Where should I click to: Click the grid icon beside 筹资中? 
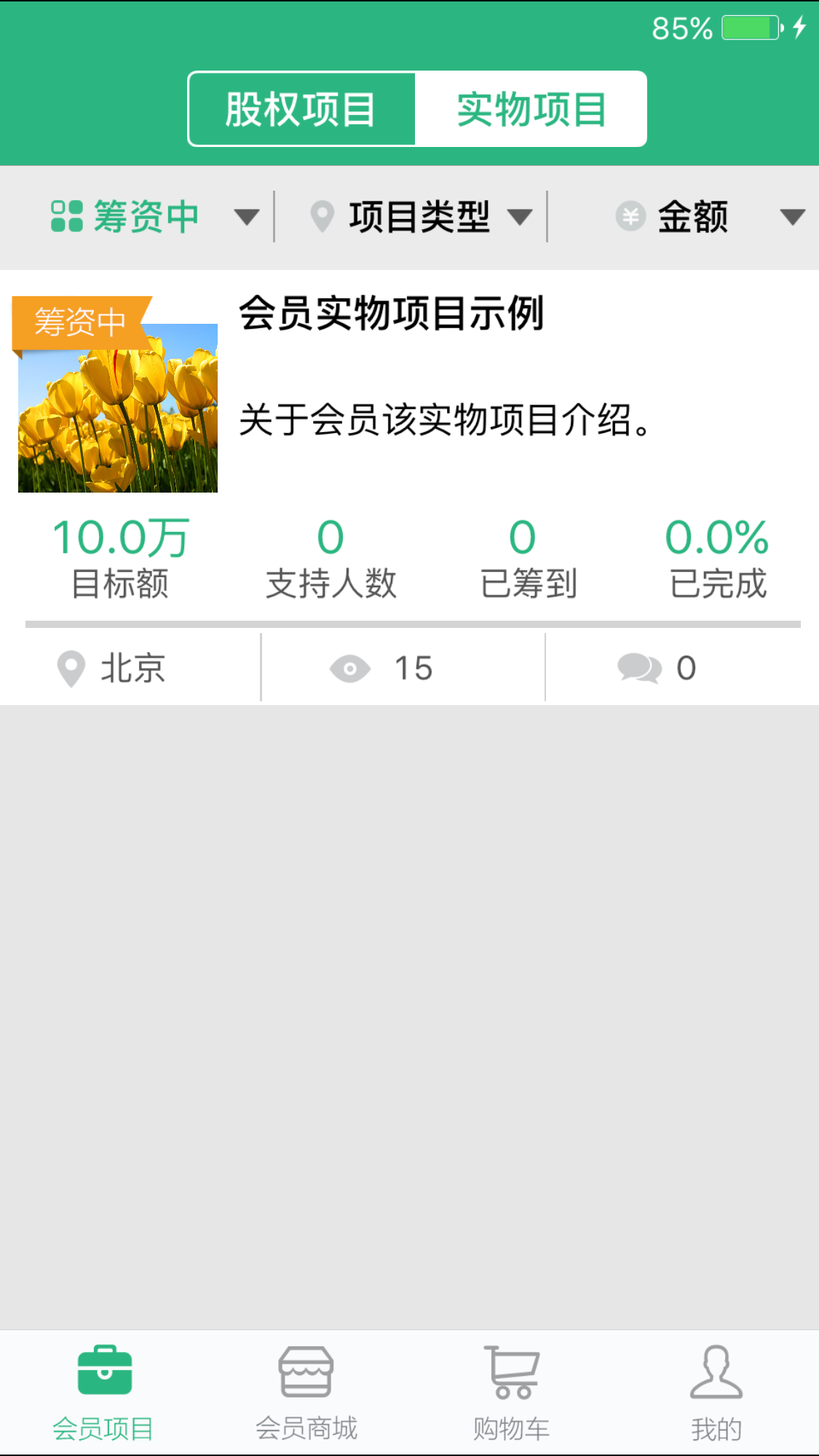click(x=66, y=215)
